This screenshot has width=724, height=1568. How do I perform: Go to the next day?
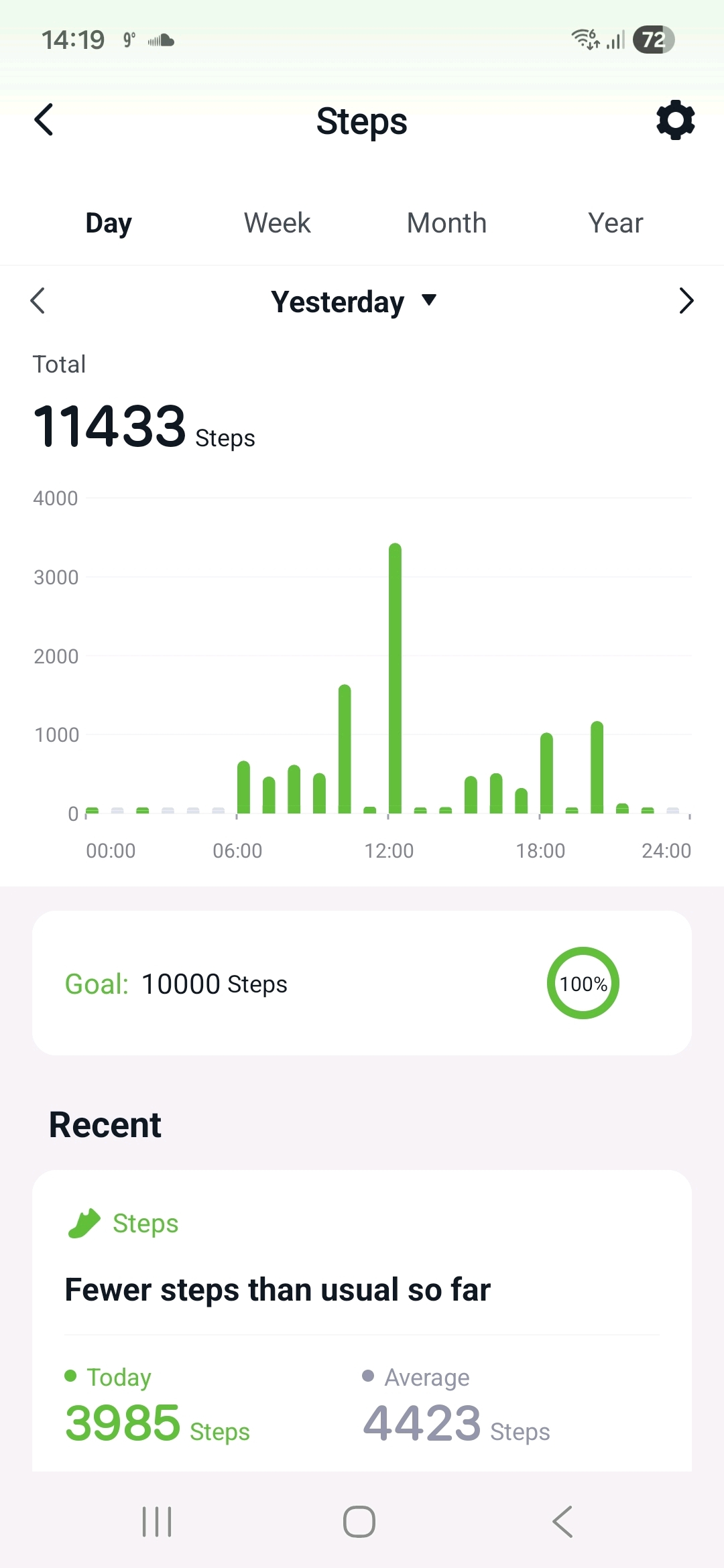(686, 301)
